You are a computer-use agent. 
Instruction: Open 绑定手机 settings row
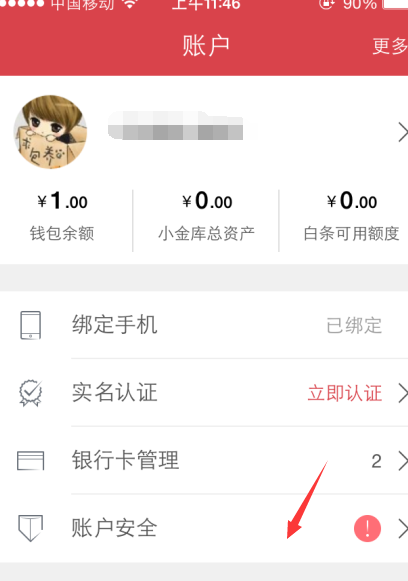[204, 325]
